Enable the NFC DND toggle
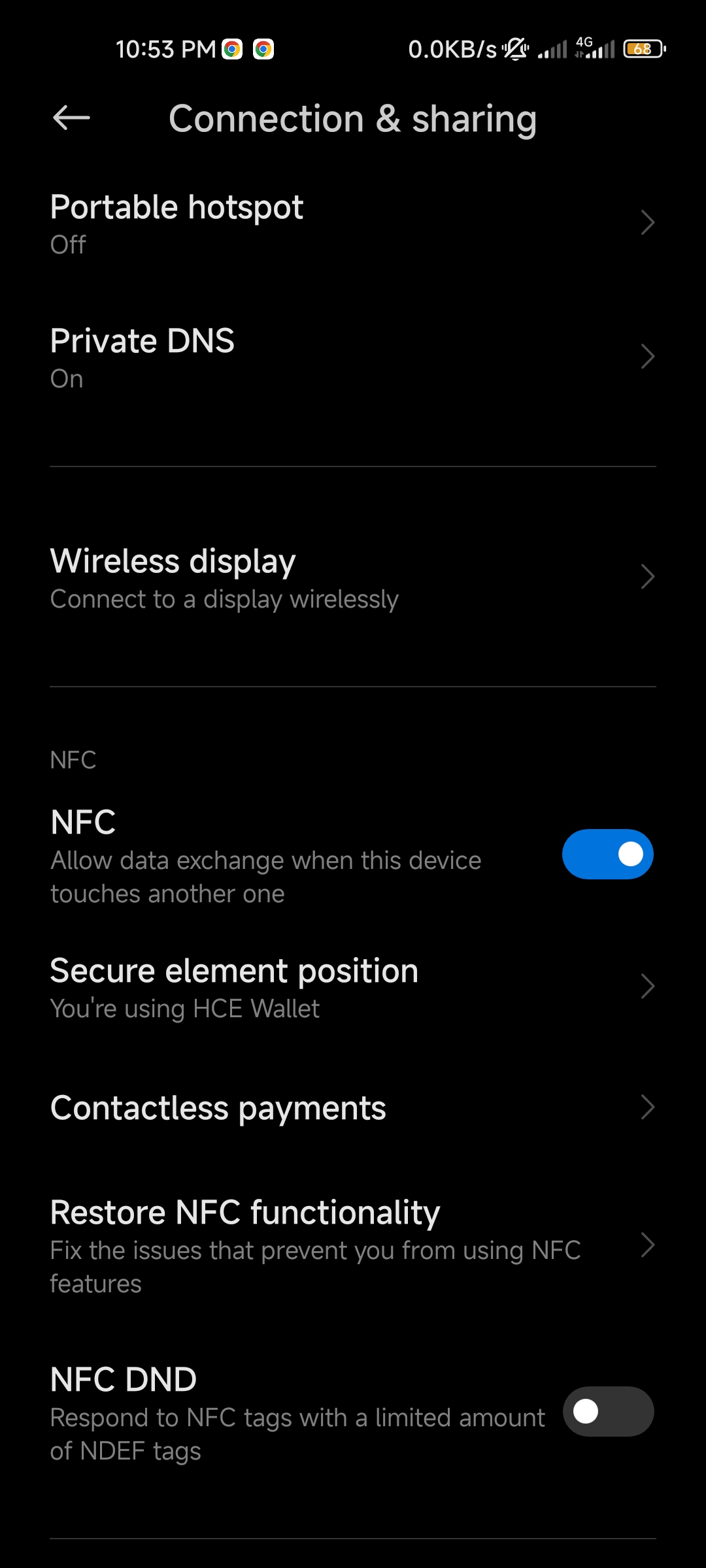 [608, 1411]
